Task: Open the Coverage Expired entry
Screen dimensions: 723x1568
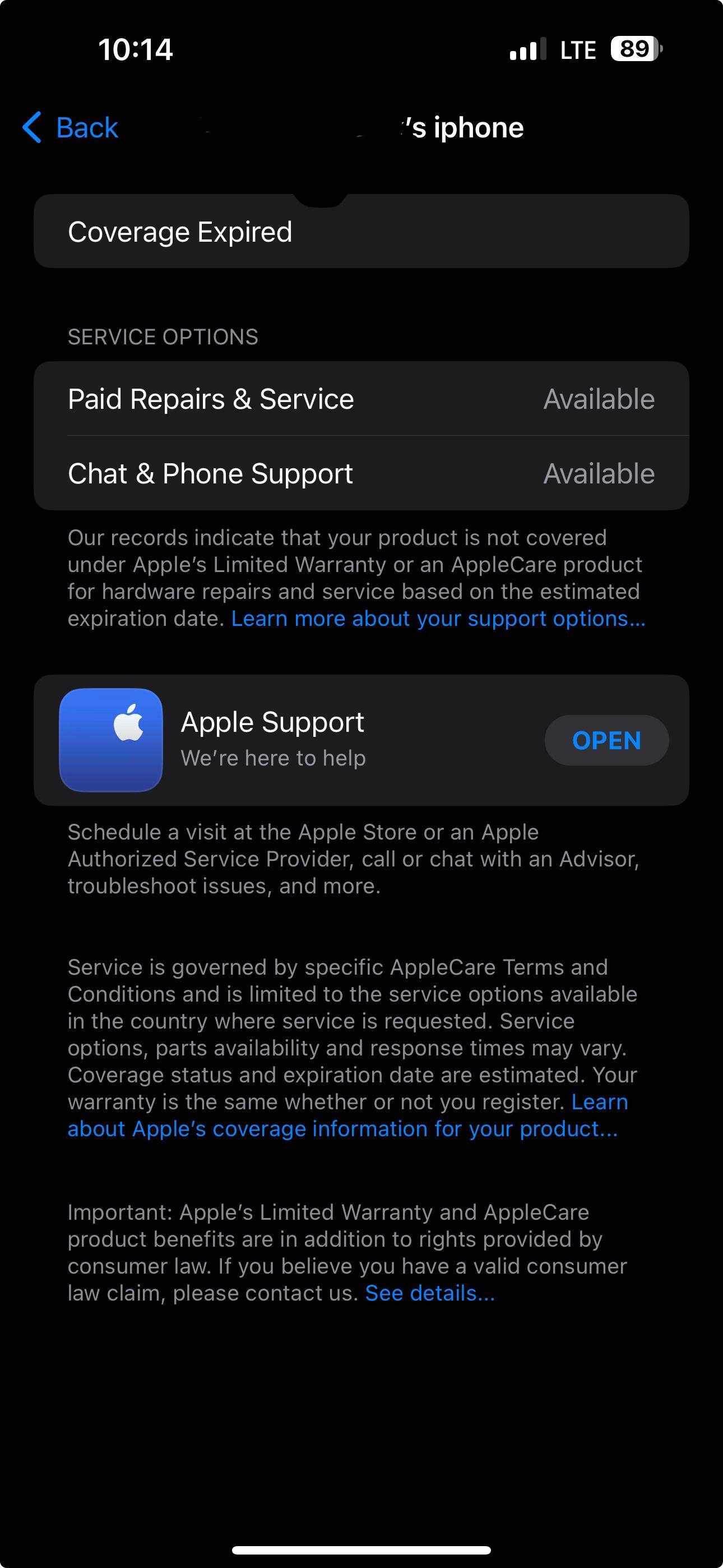Action: [x=361, y=231]
